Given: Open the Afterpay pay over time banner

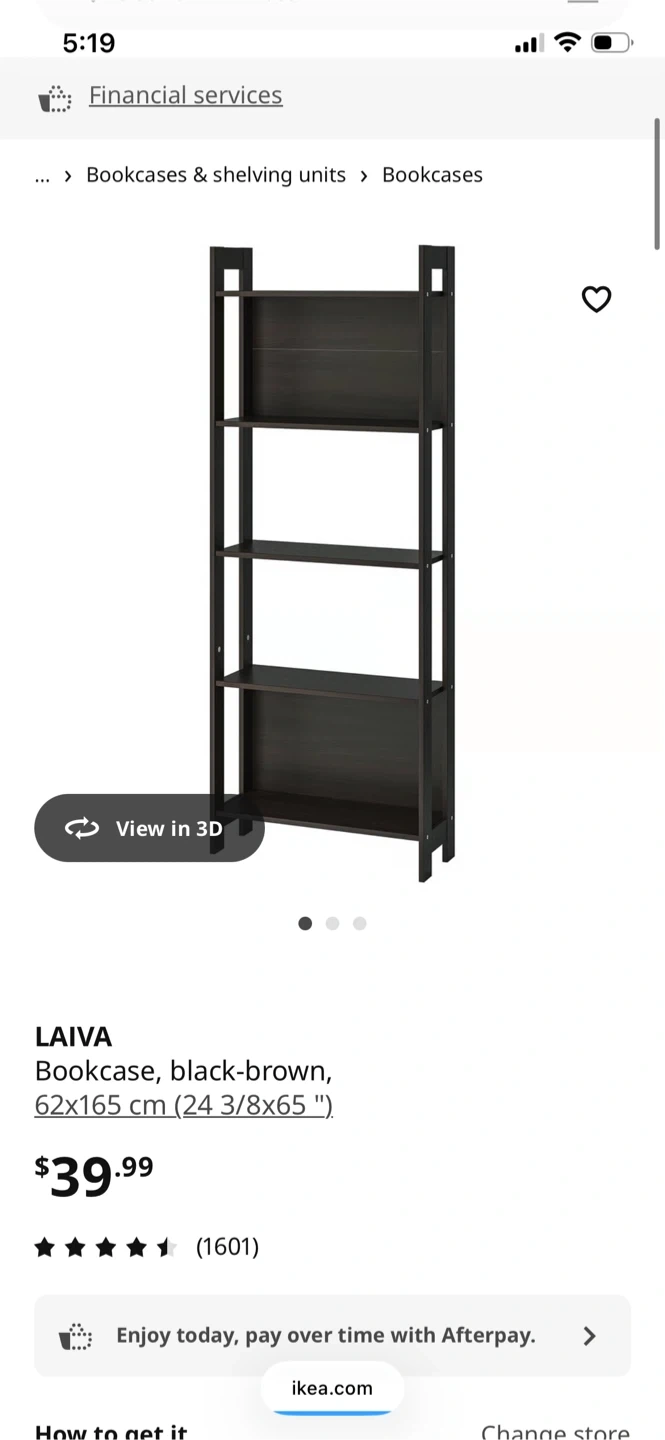Looking at the screenshot, I should [332, 1336].
